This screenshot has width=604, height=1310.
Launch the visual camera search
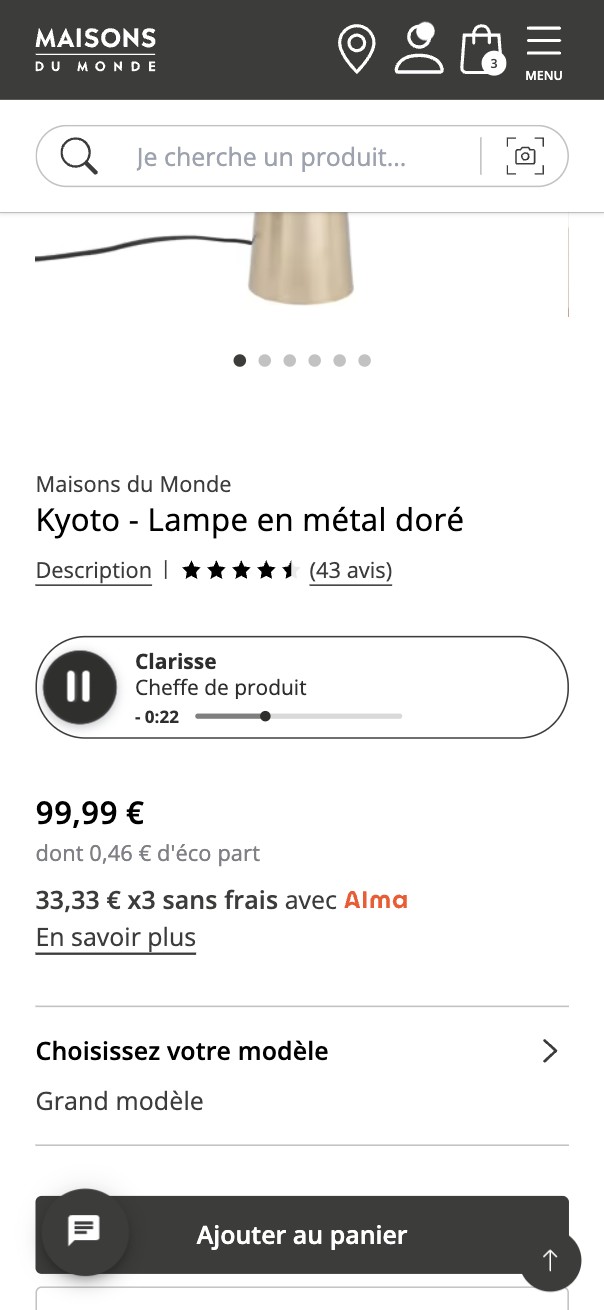click(x=525, y=156)
